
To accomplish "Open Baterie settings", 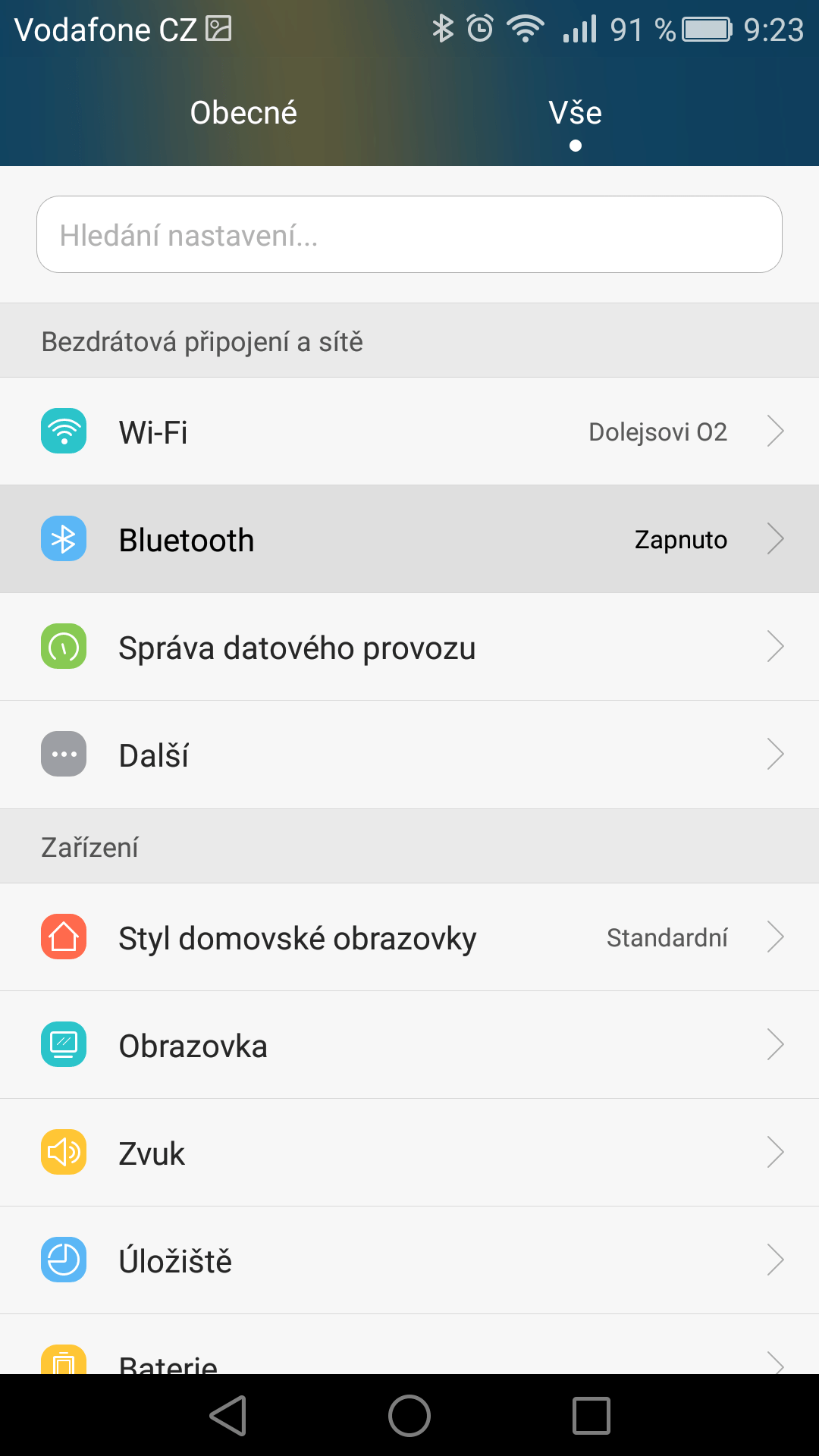I will click(x=409, y=1345).
